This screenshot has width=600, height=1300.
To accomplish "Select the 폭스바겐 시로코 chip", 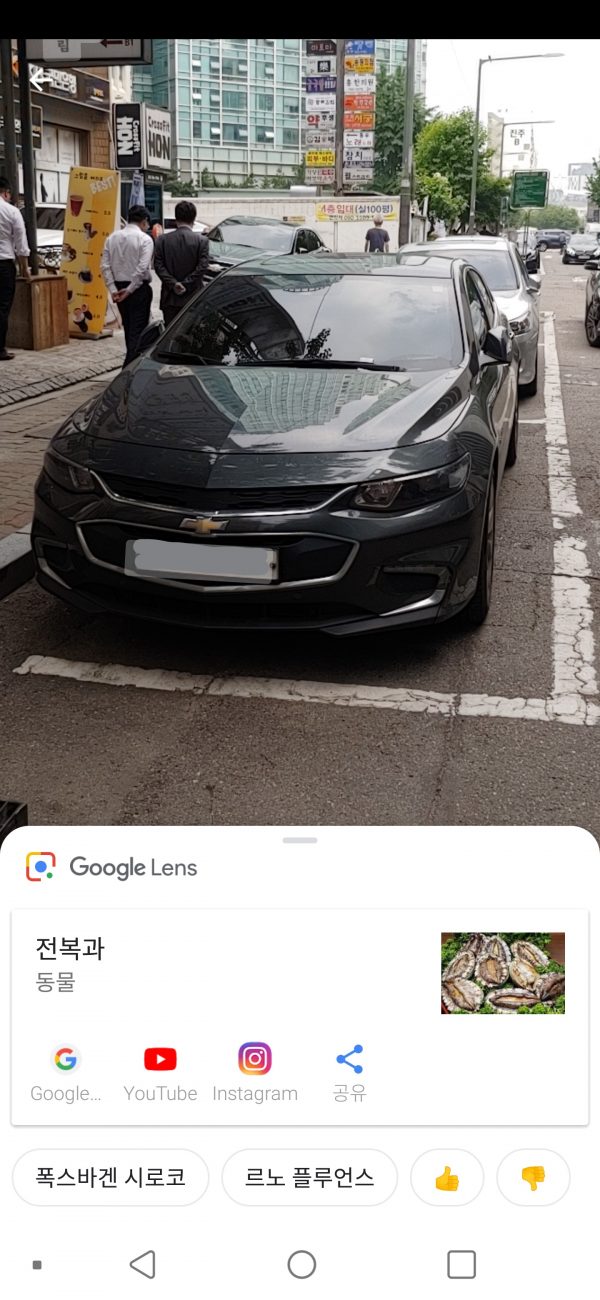I will point(111,1177).
